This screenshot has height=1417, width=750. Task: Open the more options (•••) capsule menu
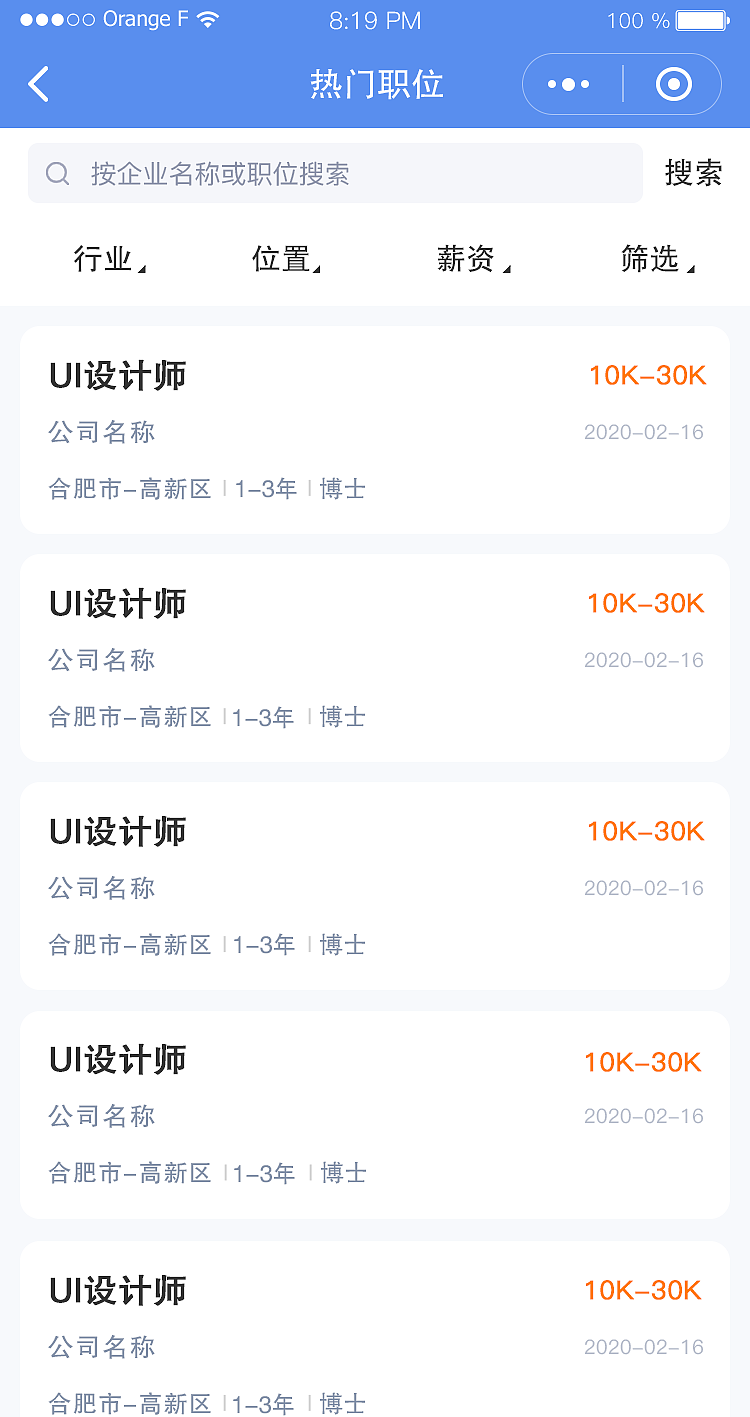click(x=568, y=84)
